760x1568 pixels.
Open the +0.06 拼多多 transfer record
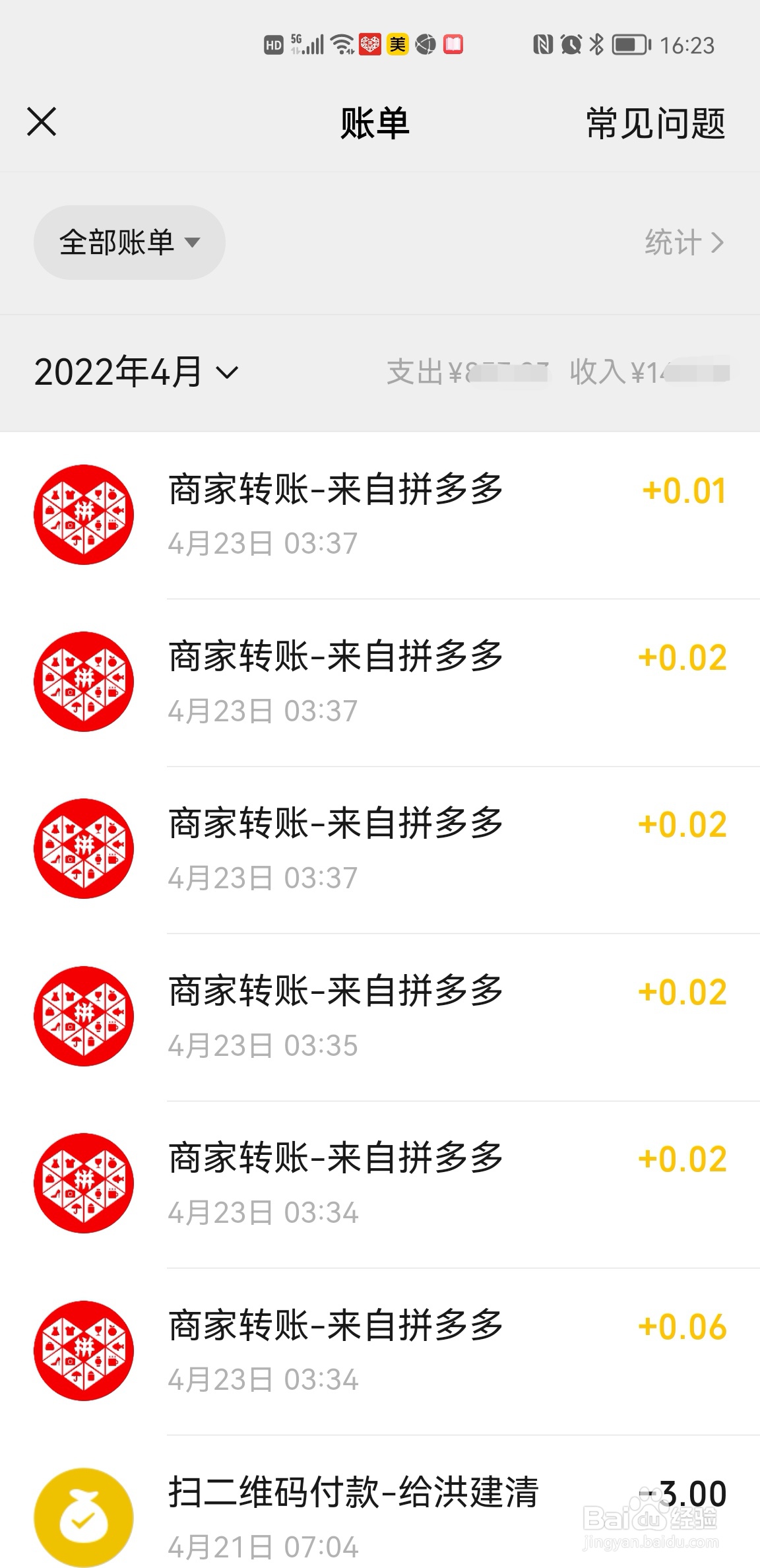click(x=380, y=1351)
